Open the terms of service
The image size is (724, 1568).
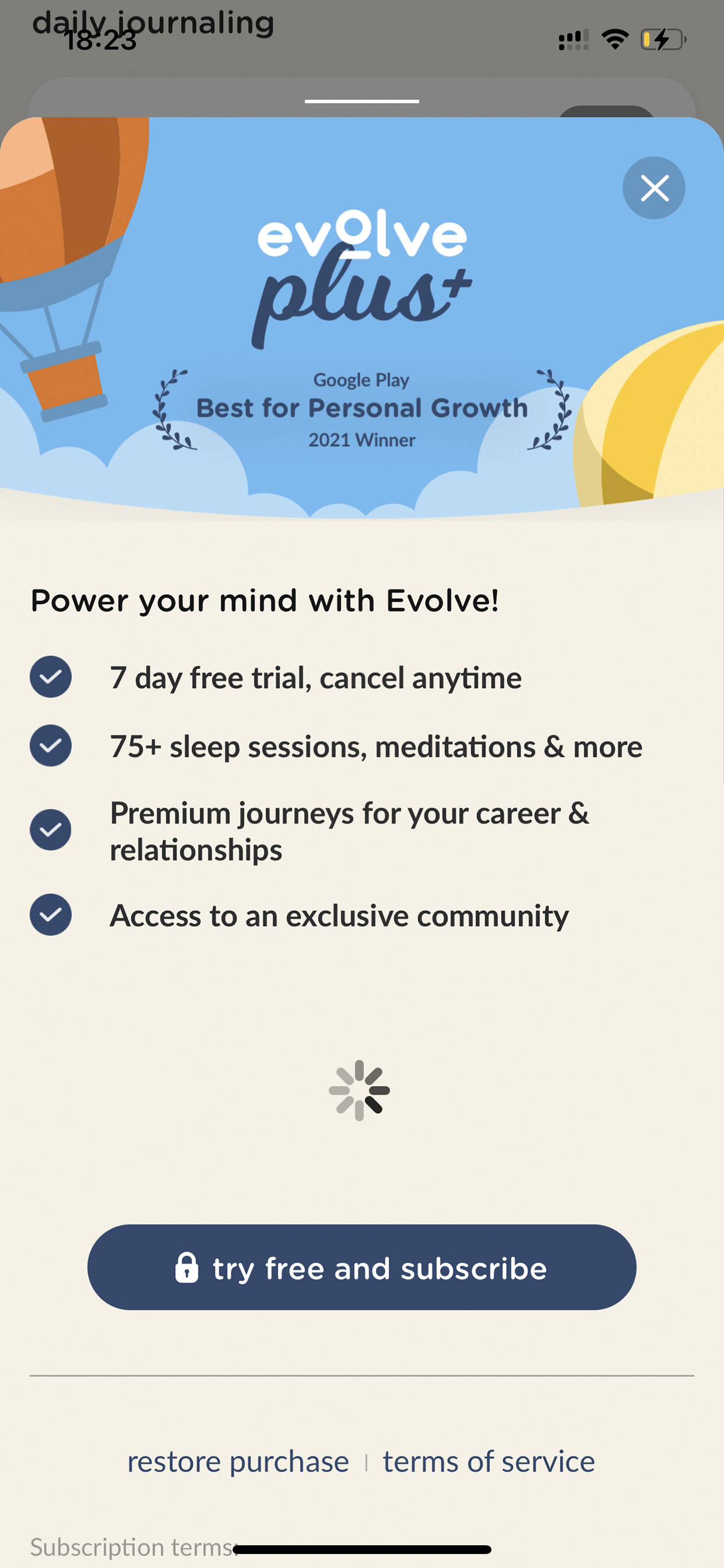click(489, 1462)
